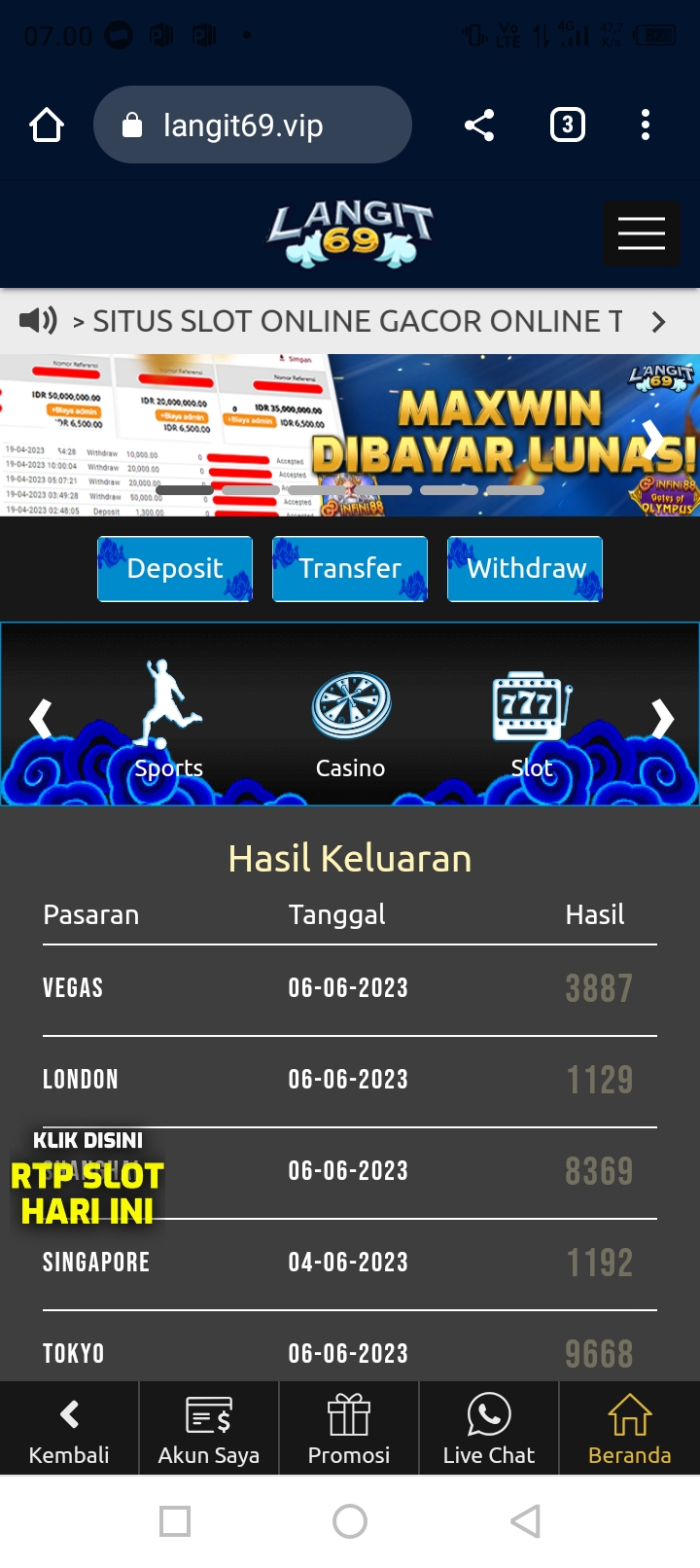Open the site hamburger menu
This screenshot has width=700, height=1568.
pos(642,233)
